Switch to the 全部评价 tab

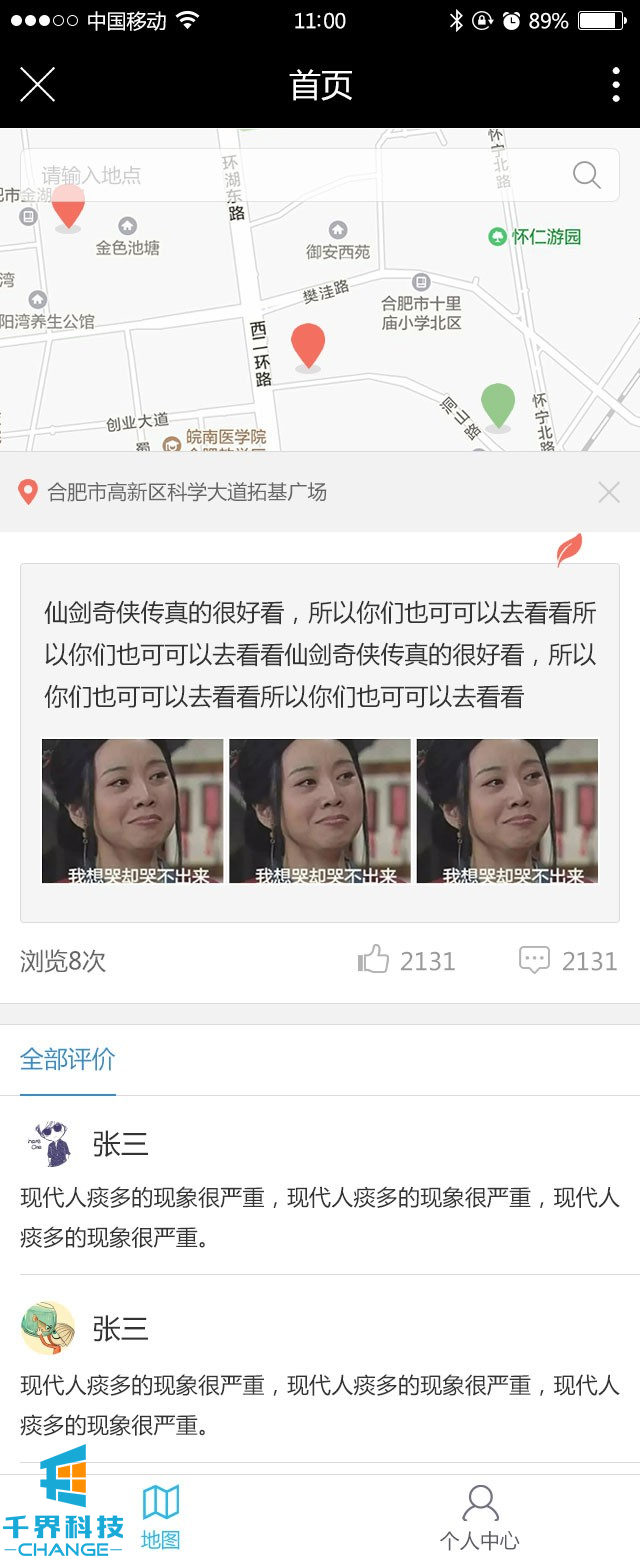click(x=68, y=1060)
